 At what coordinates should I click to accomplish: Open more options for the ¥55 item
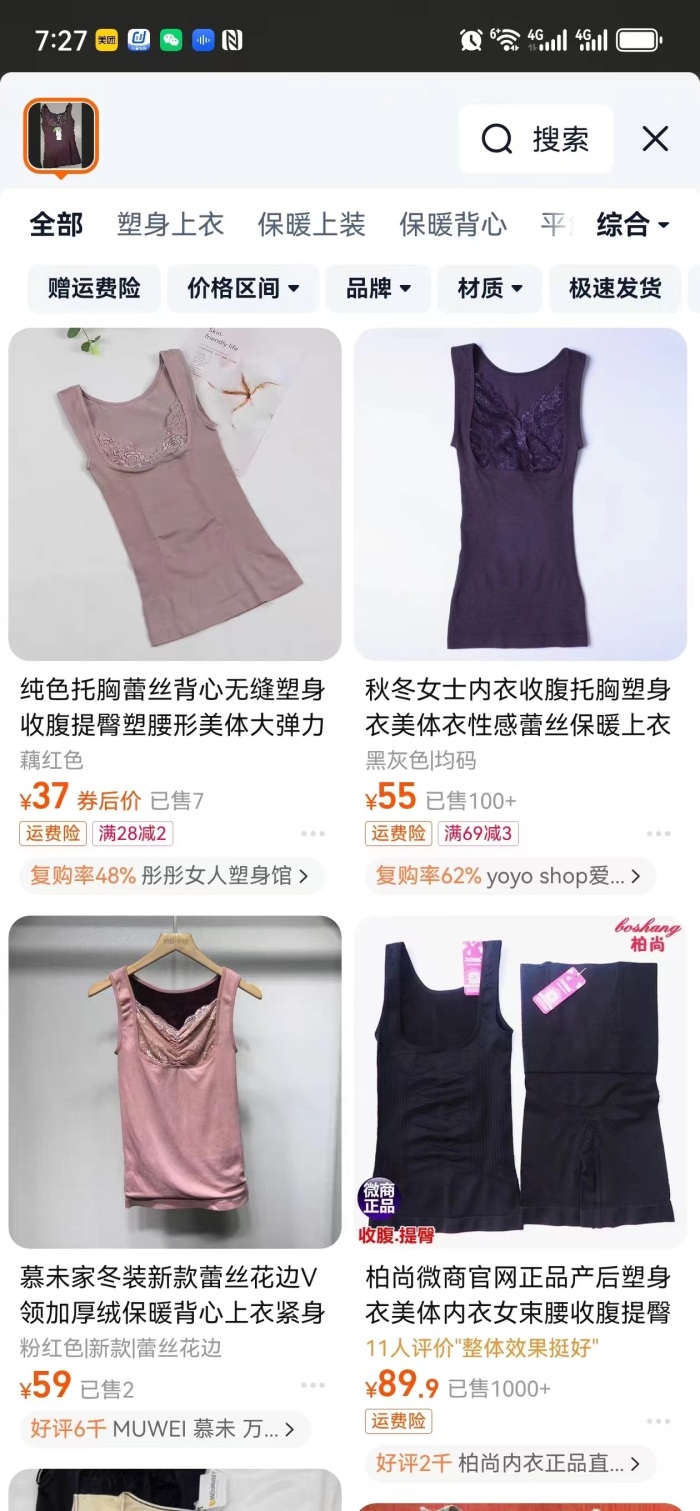pos(658,833)
